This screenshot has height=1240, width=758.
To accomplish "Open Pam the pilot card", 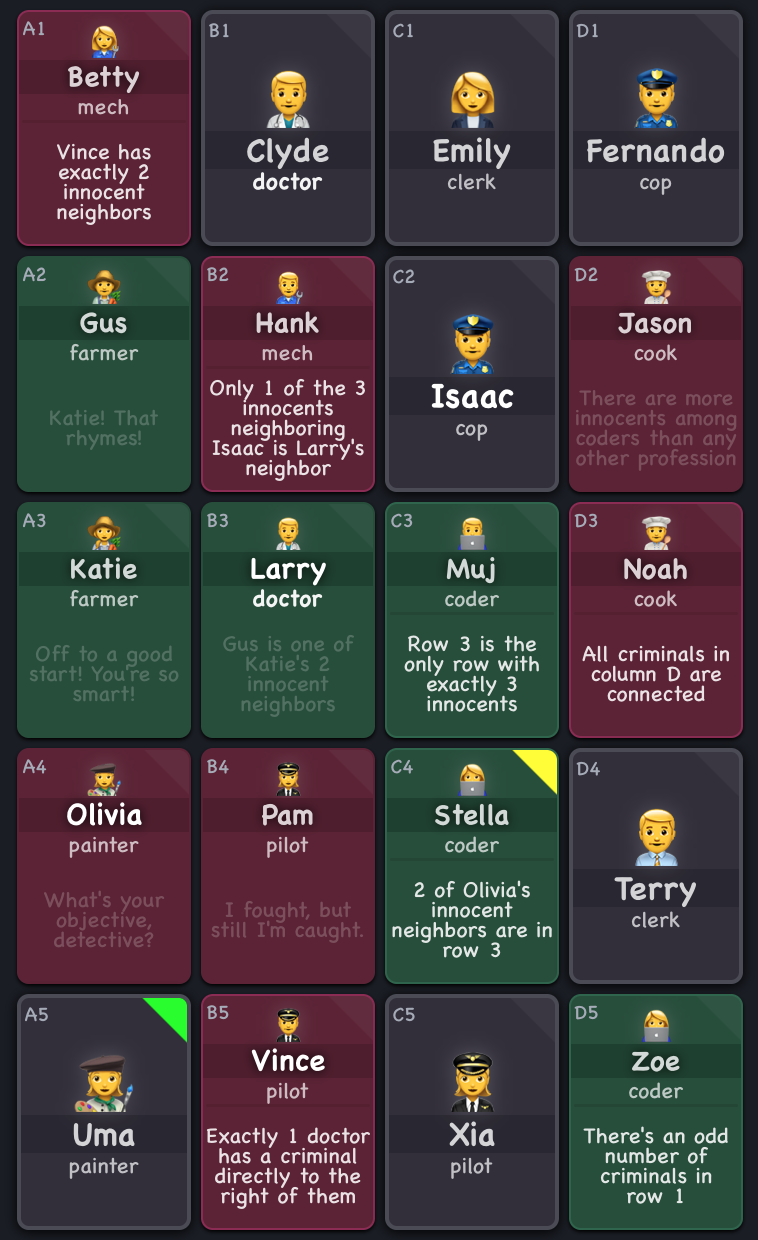I will tap(288, 866).
